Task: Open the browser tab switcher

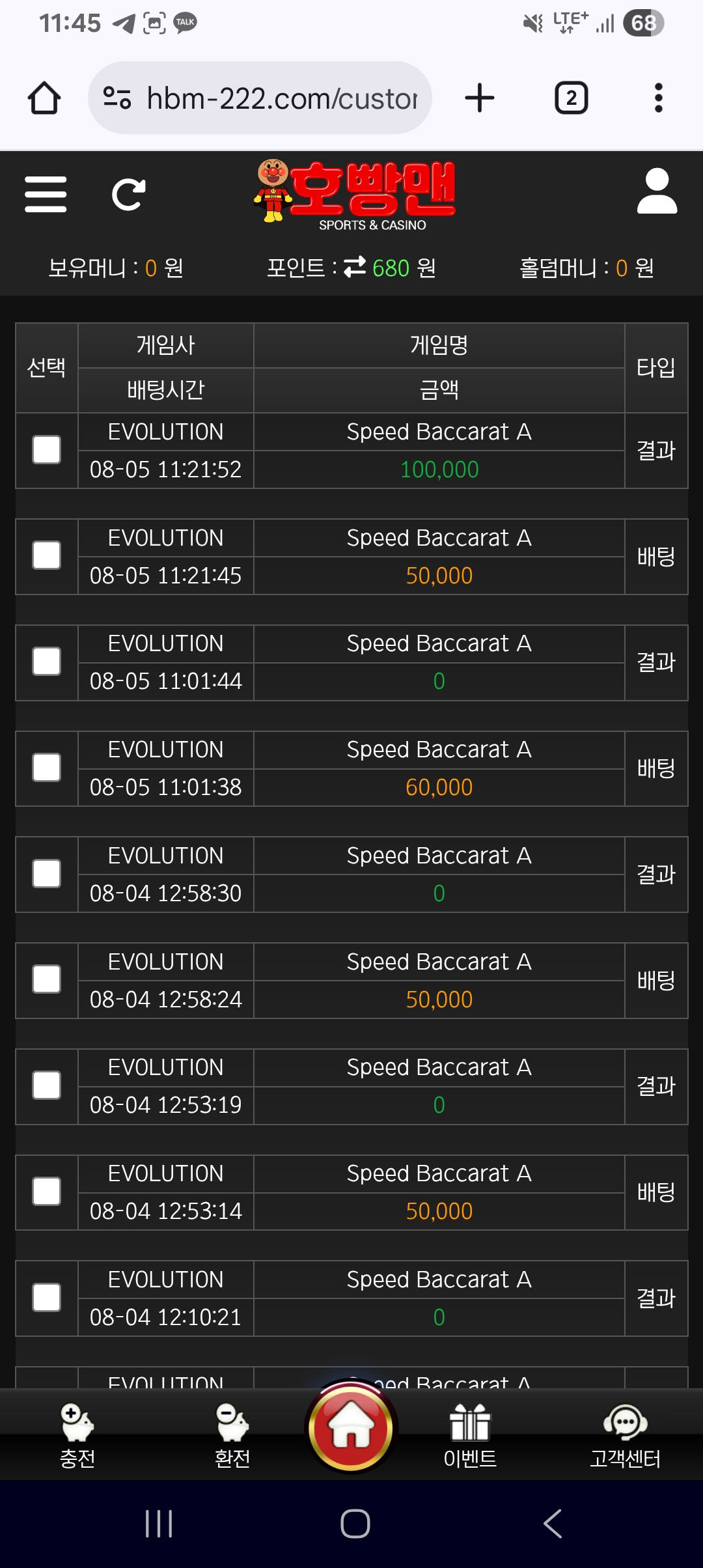Action: click(571, 98)
